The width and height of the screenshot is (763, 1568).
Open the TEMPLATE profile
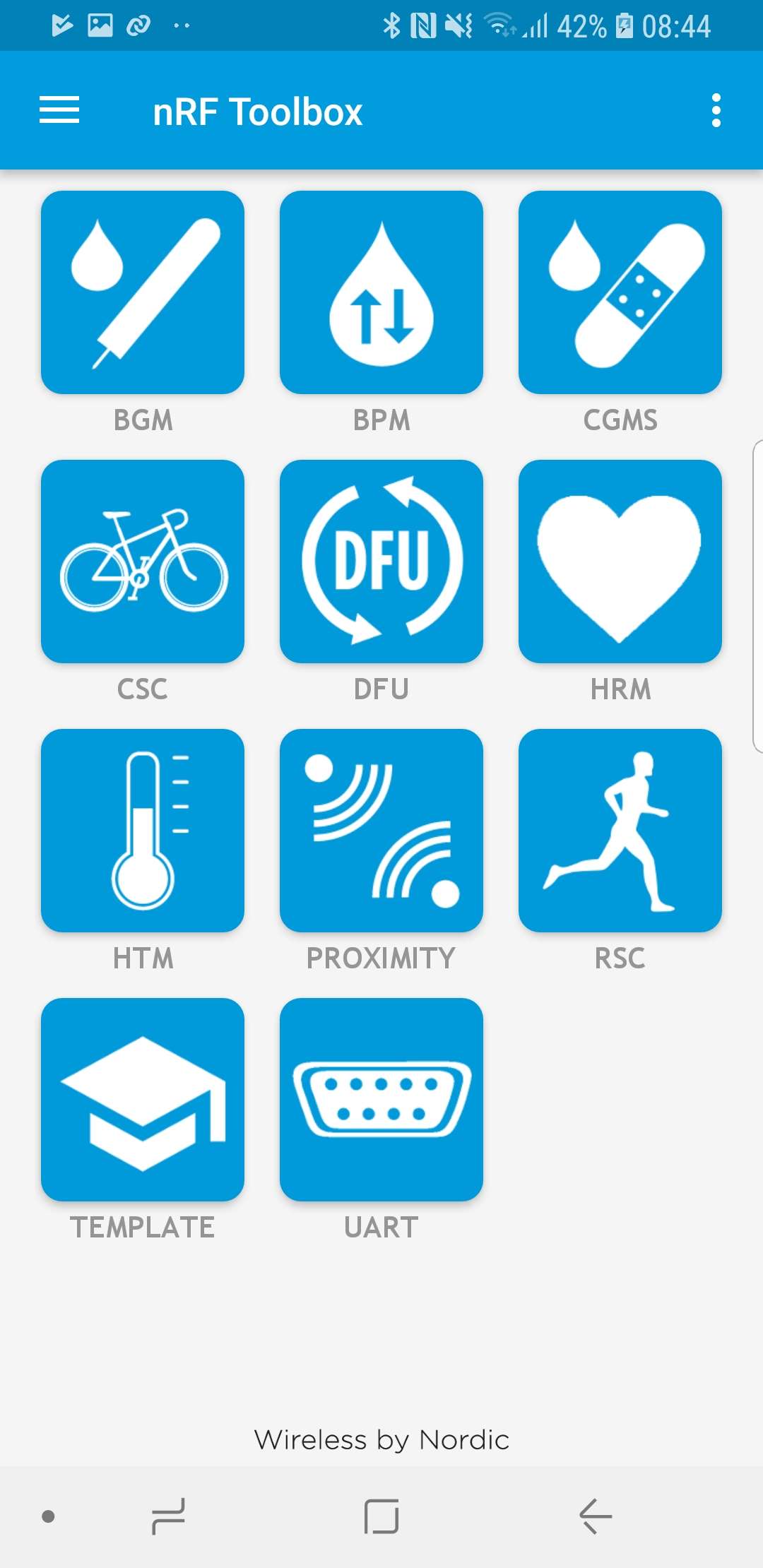pyautogui.click(x=142, y=1100)
